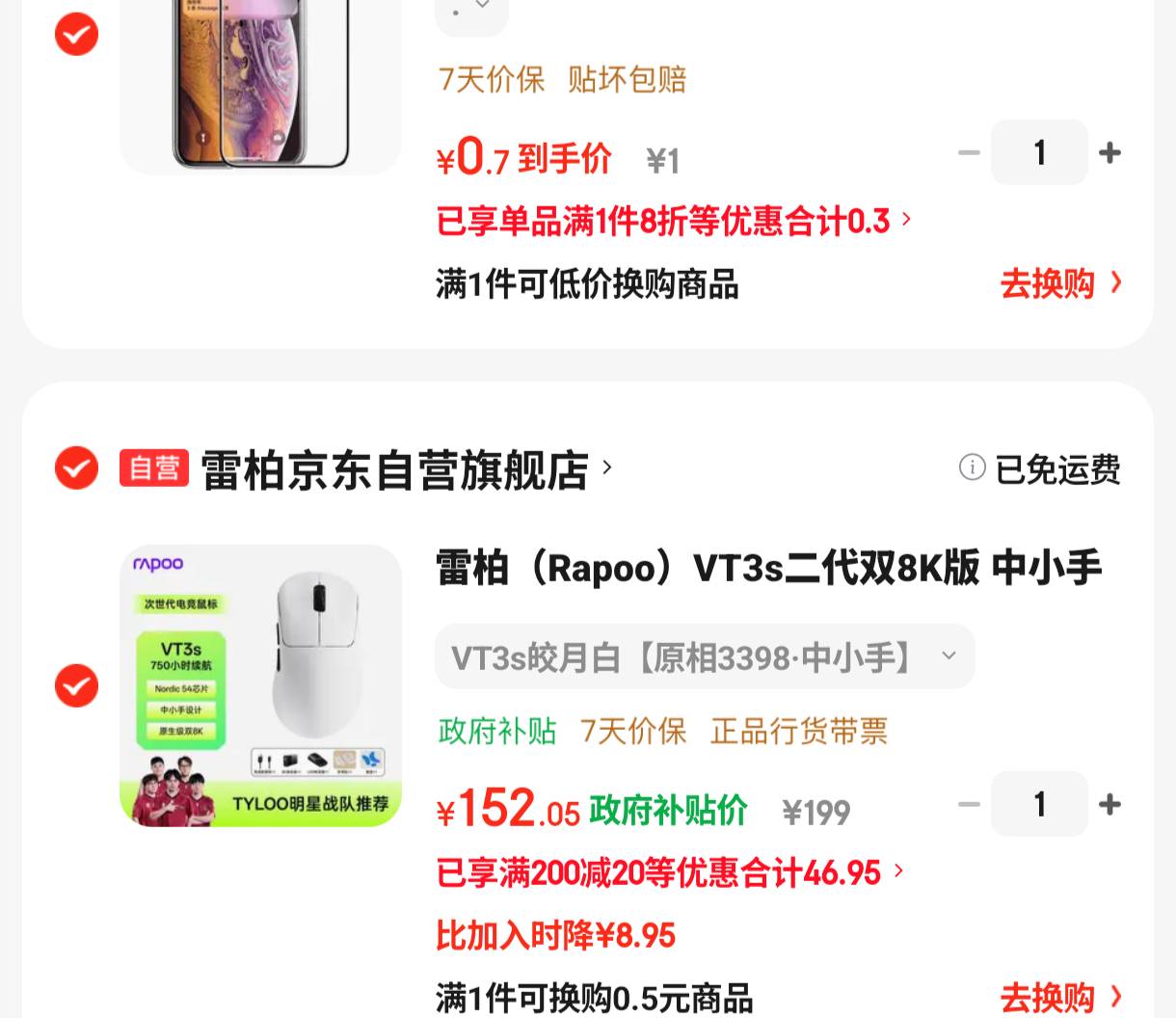Uncheck the screen protector item checkbox
1176x1018 pixels.
tap(76, 35)
